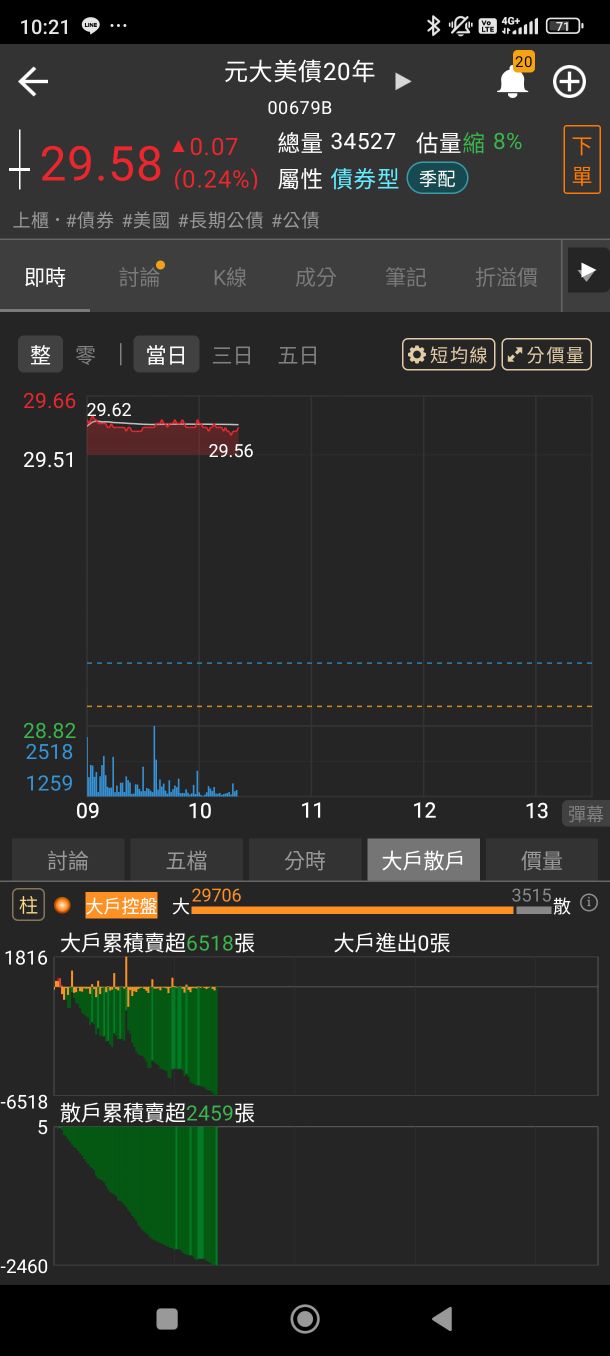
Task: Open the 筆記 tab
Action: click(406, 277)
